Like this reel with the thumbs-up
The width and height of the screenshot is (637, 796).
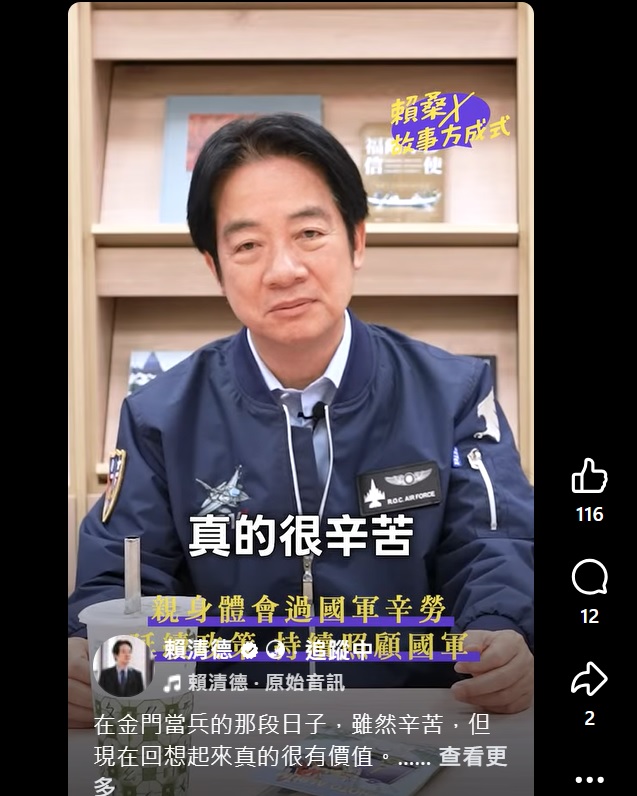tap(589, 477)
